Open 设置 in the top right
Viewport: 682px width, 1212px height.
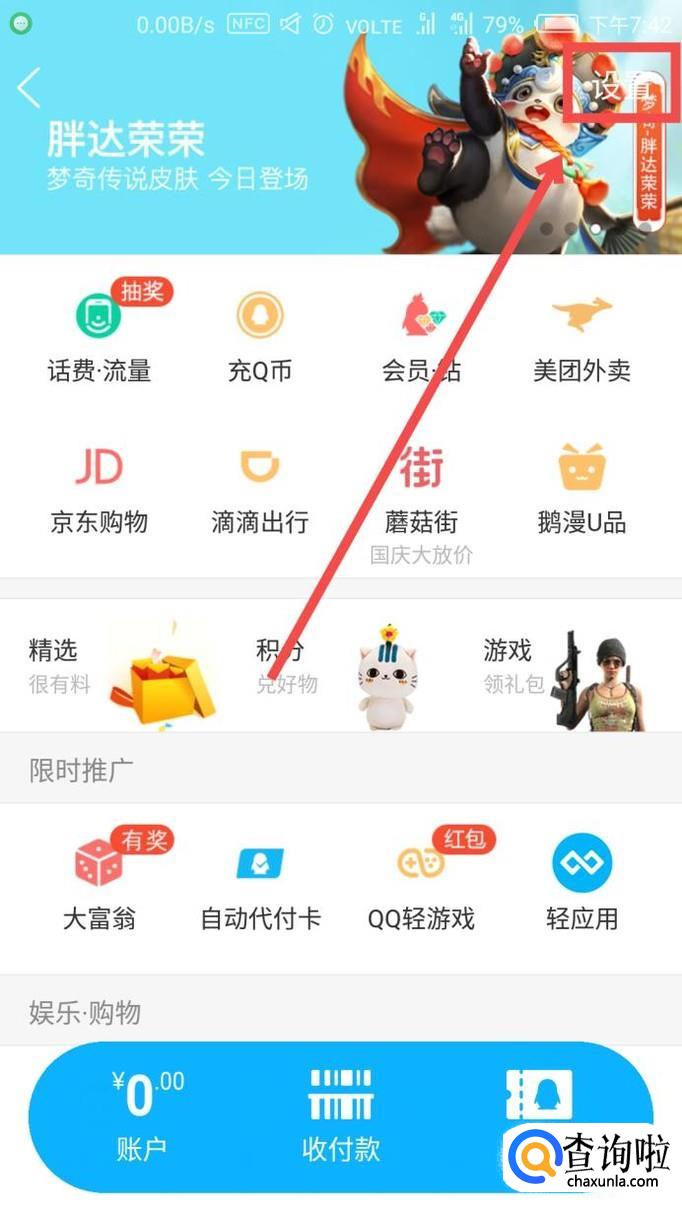(x=620, y=87)
